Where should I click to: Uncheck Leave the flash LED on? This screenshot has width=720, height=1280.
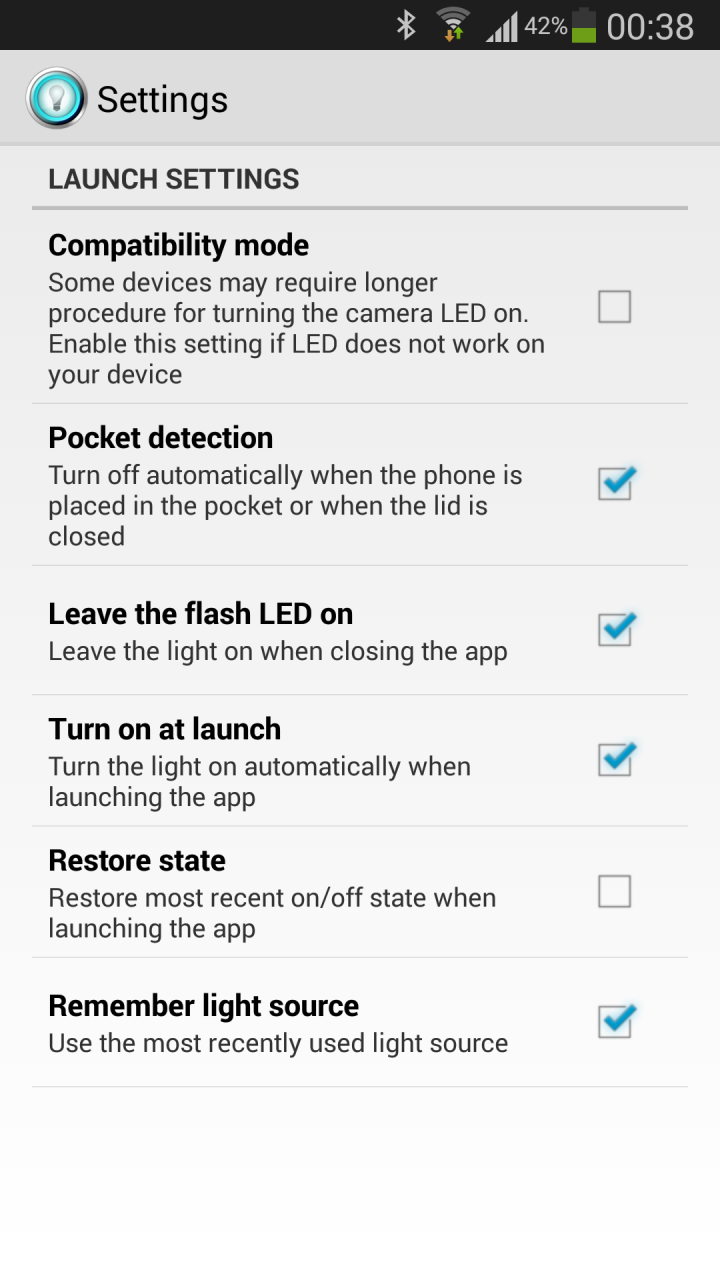pos(616,630)
